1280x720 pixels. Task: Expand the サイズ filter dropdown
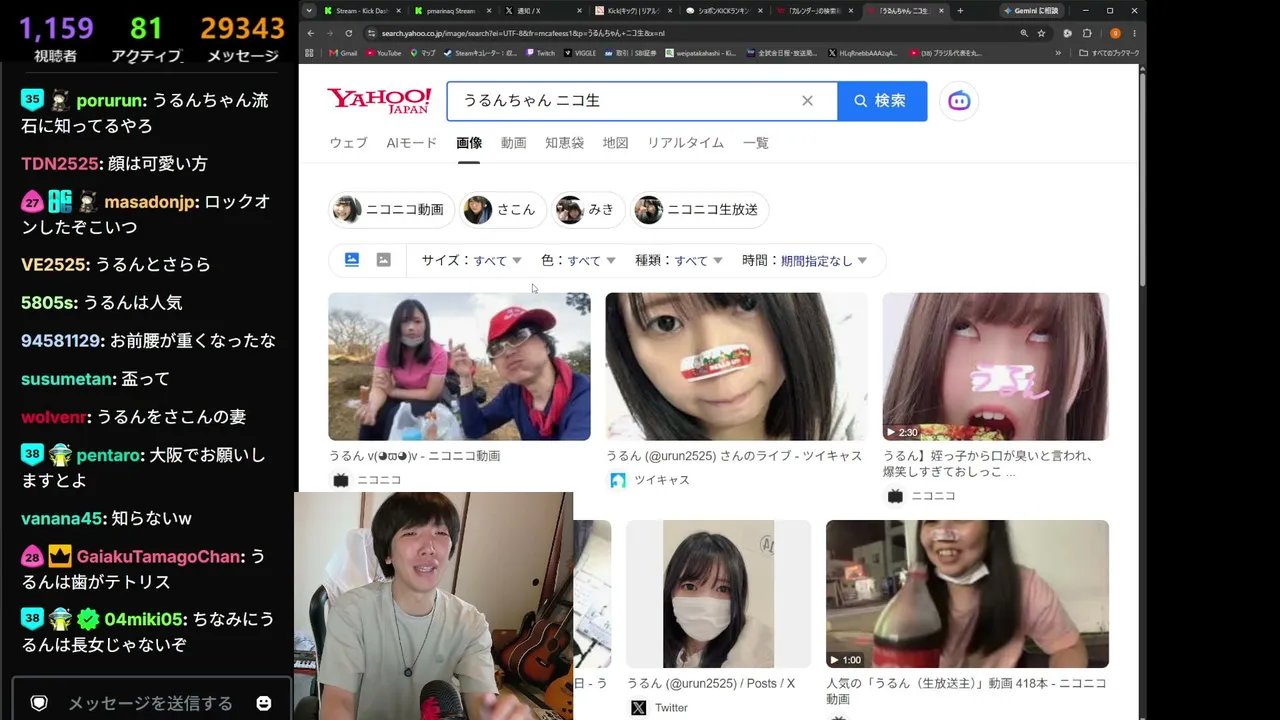[x=471, y=260]
